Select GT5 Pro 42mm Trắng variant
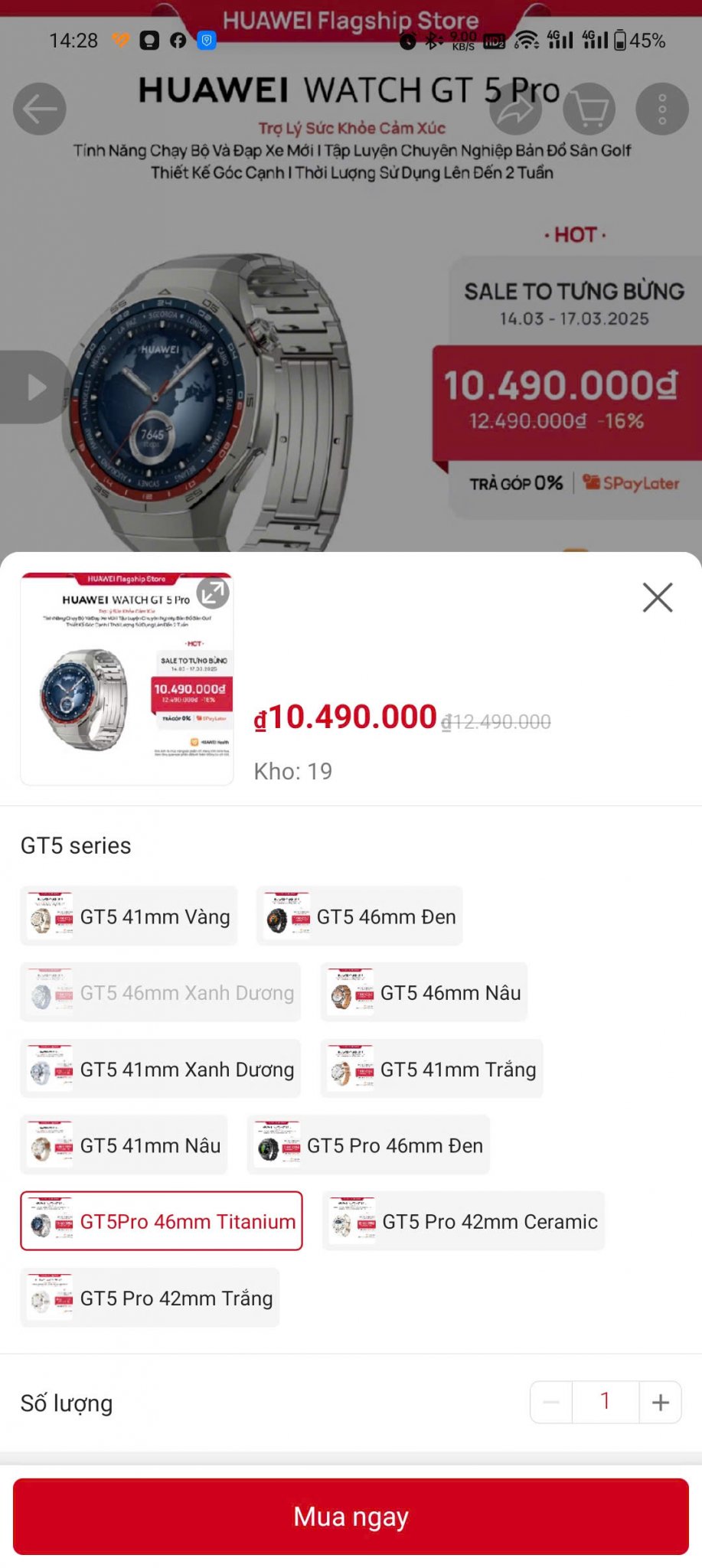 (150, 1298)
